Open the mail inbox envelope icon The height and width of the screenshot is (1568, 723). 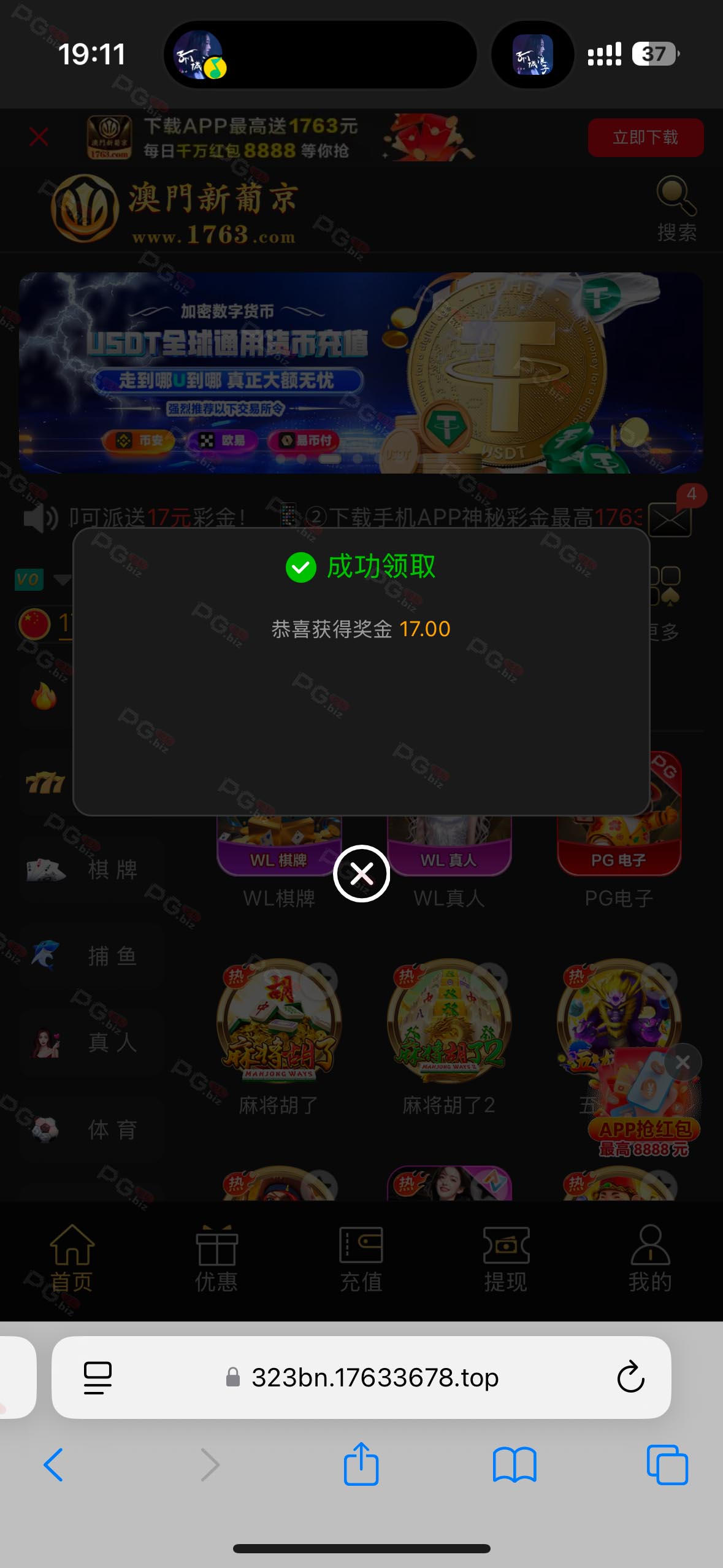670,519
